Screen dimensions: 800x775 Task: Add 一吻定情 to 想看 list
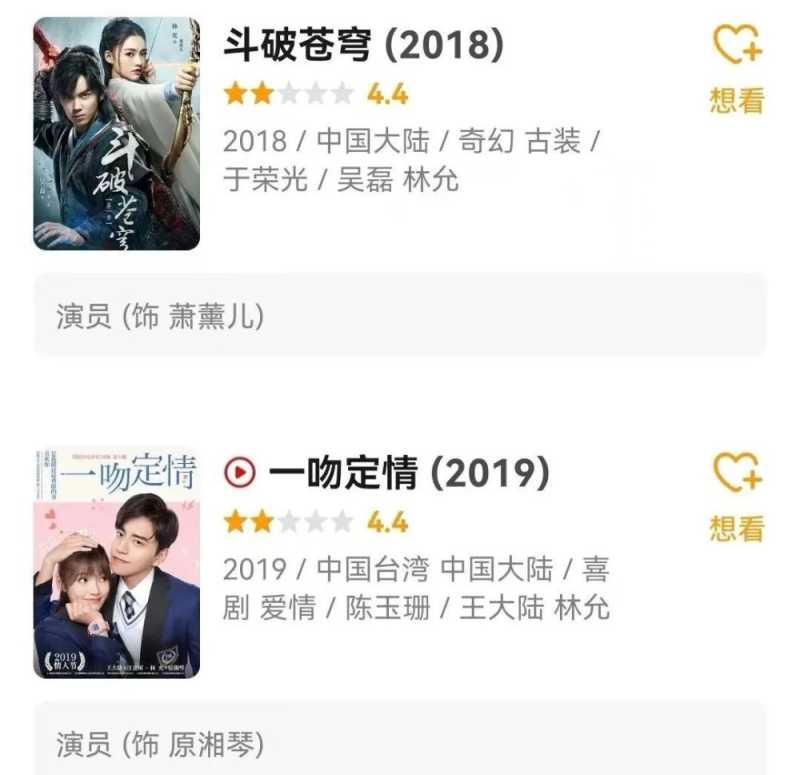click(x=737, y=494)
